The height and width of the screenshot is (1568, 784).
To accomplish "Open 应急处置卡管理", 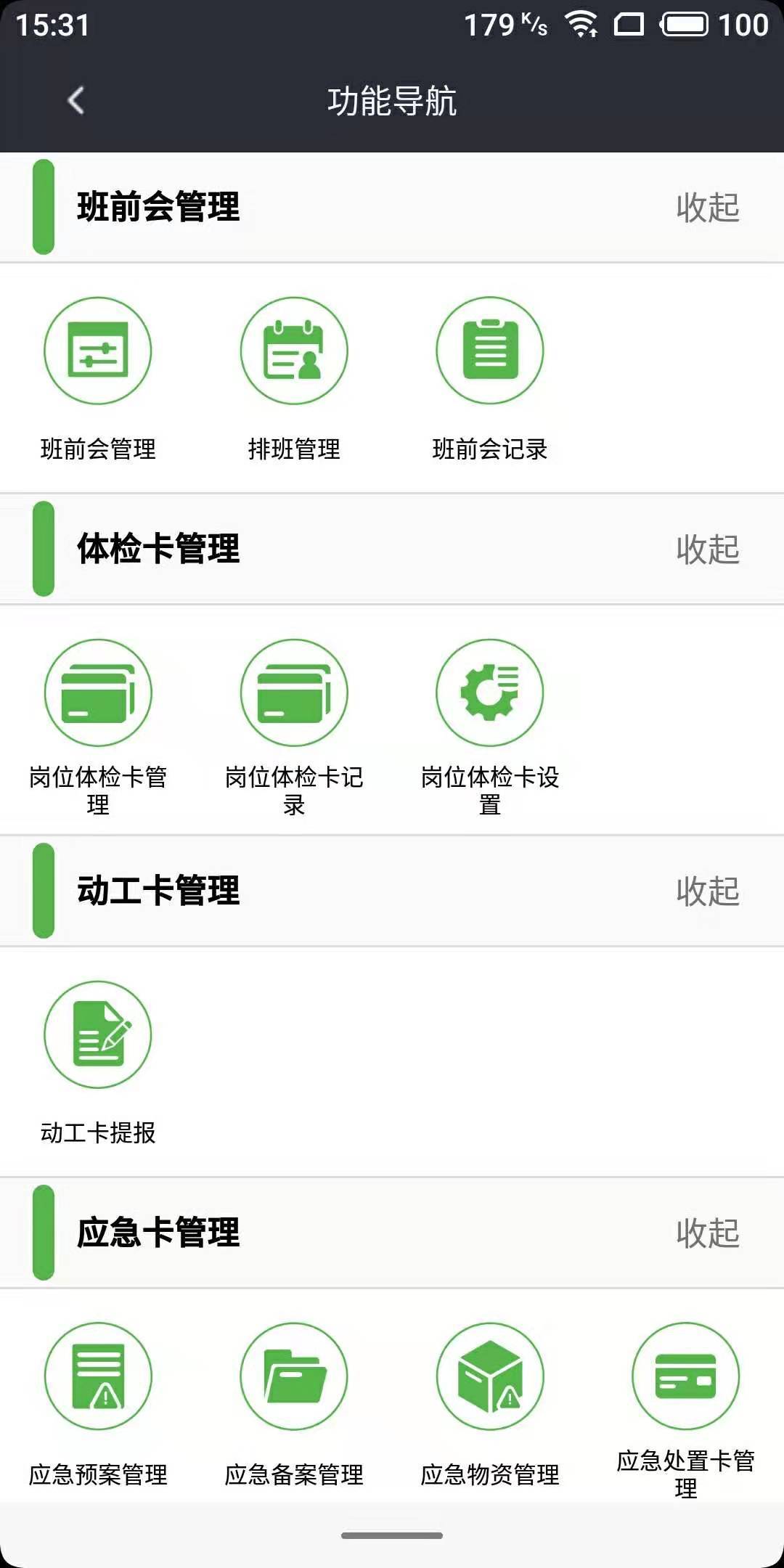I will pos(686,1376).
